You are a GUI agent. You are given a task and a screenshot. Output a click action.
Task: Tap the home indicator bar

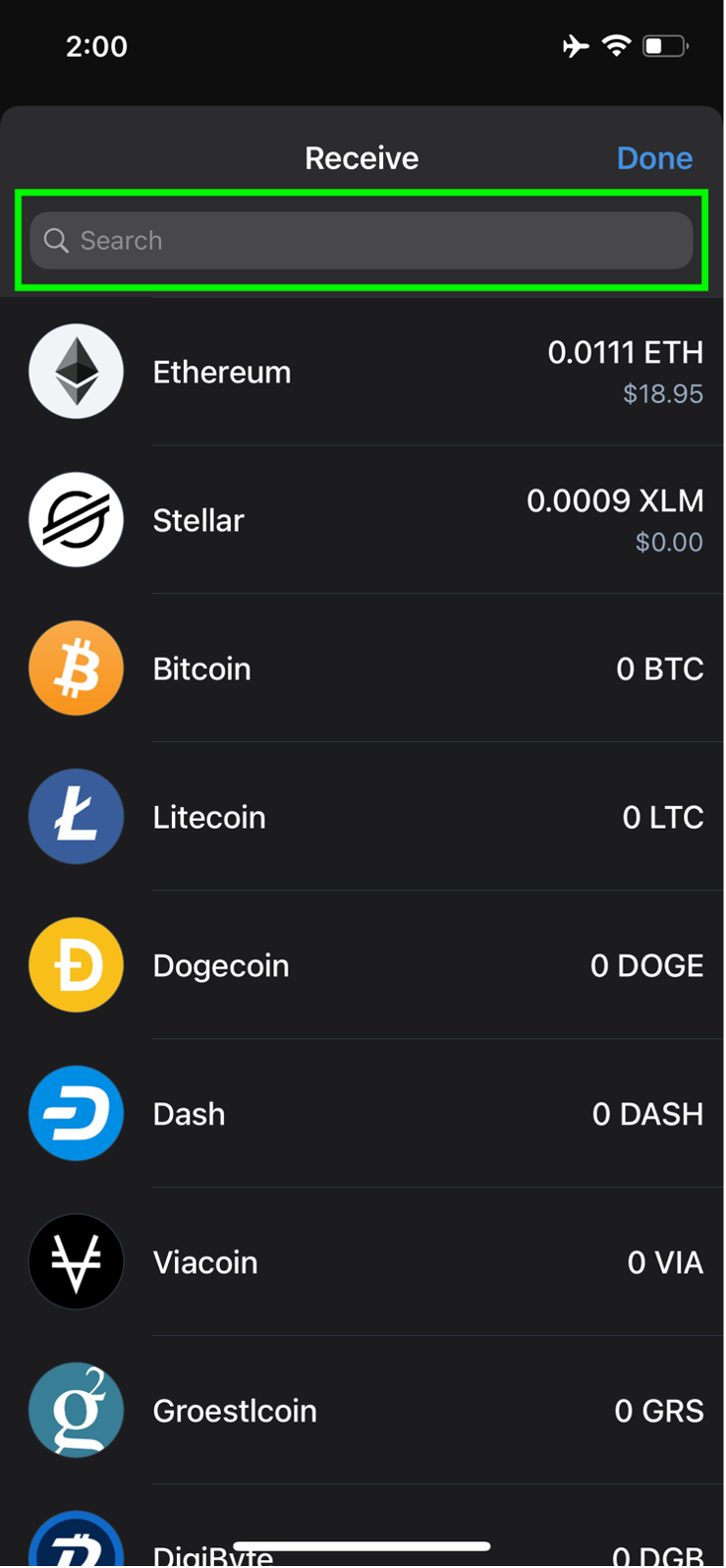pyautogui.click(x=362, y=1543)
